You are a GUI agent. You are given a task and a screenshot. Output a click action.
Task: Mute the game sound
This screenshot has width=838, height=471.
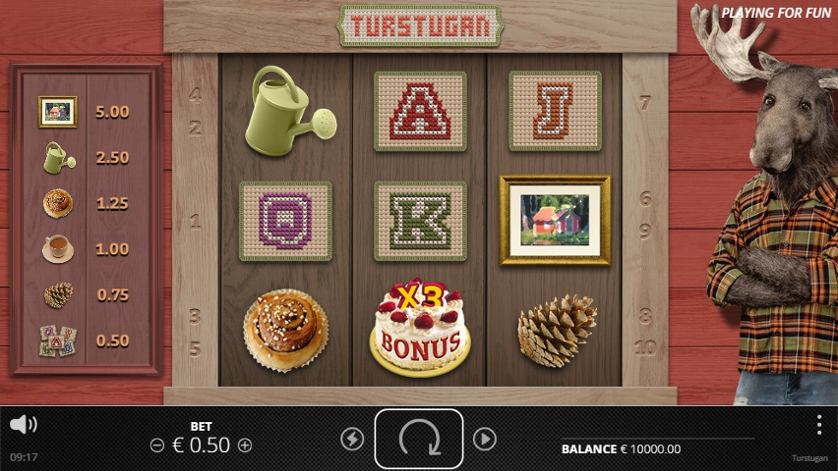(23, 425)
